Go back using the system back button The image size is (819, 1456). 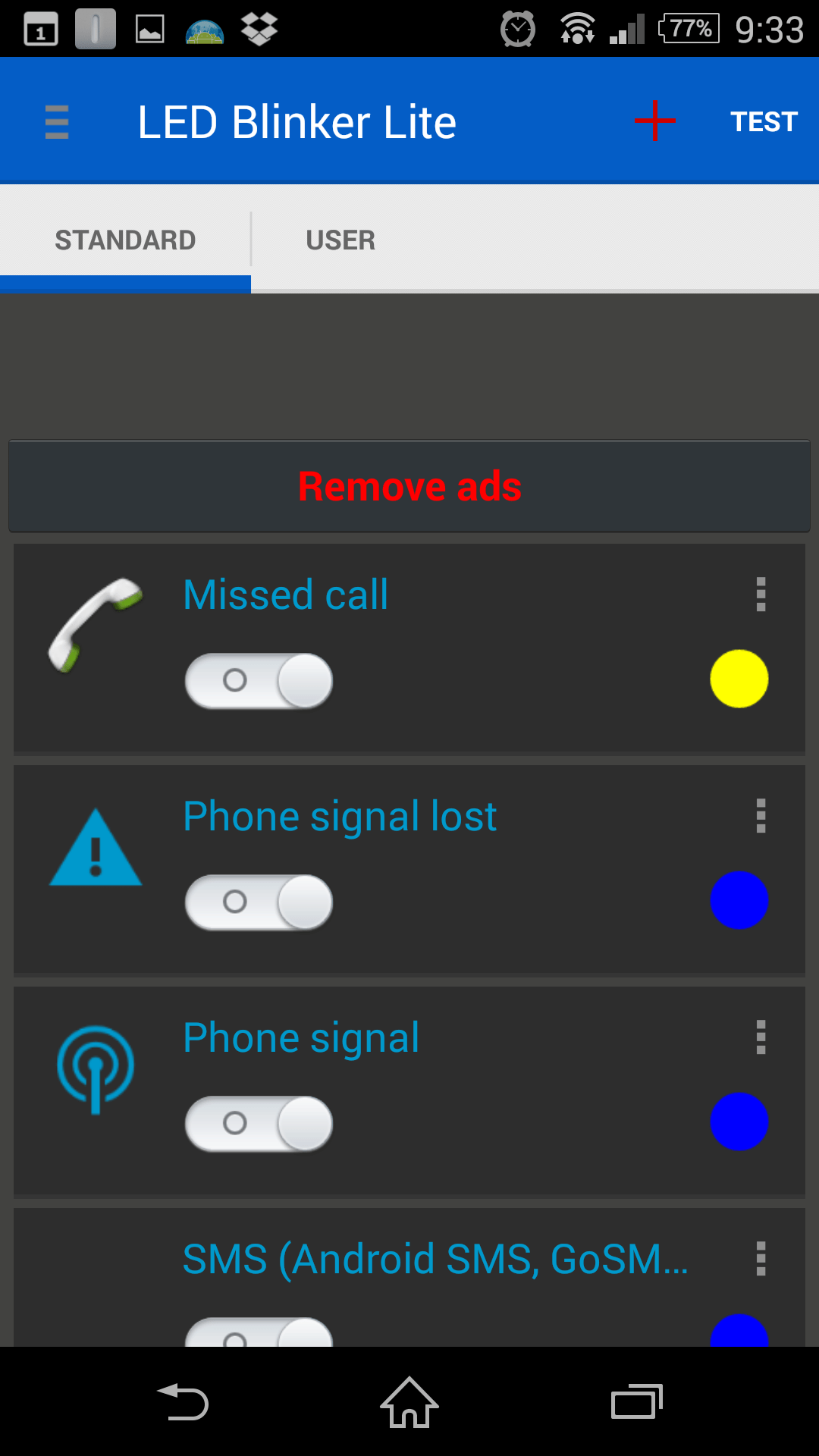coord(183,1402)
